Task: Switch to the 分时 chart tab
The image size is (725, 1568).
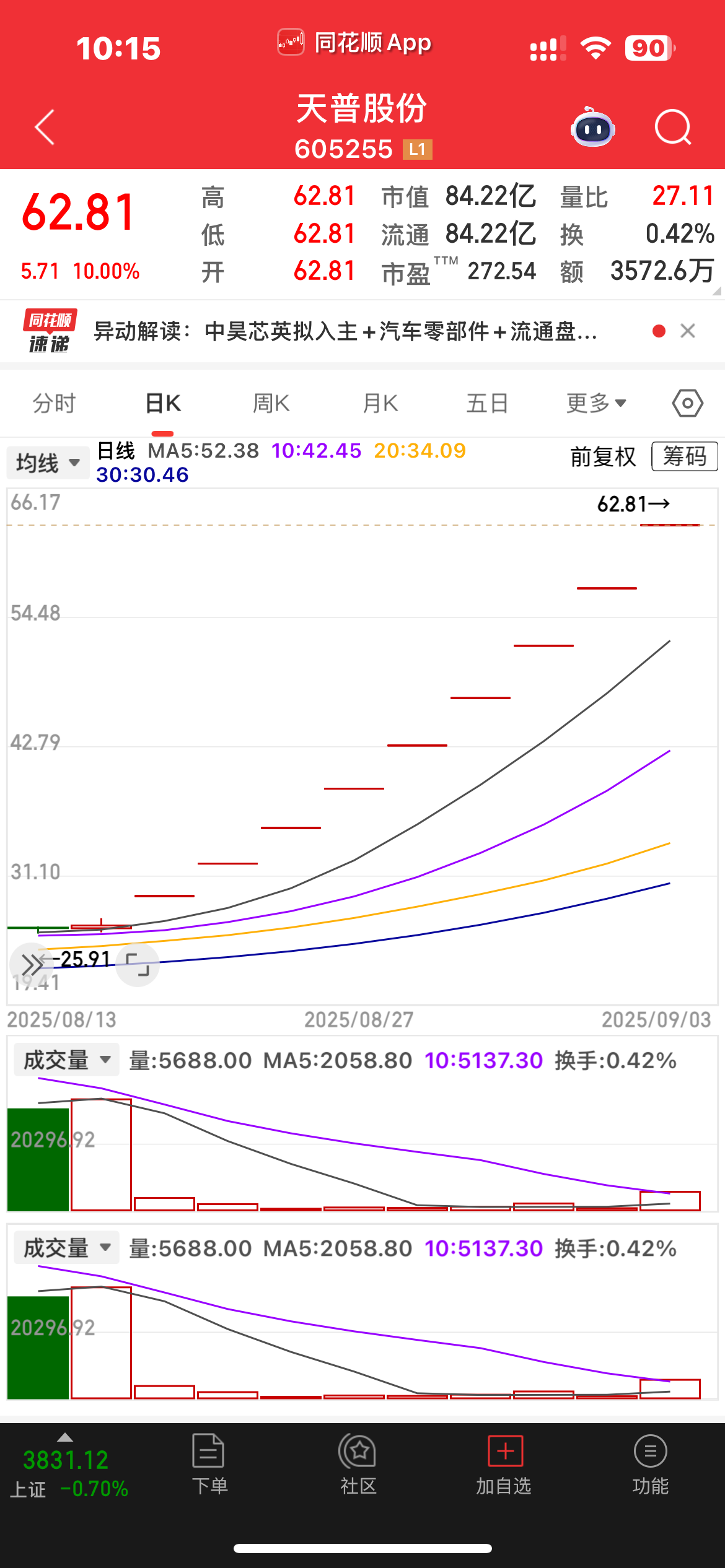Action: click(54, 404)
